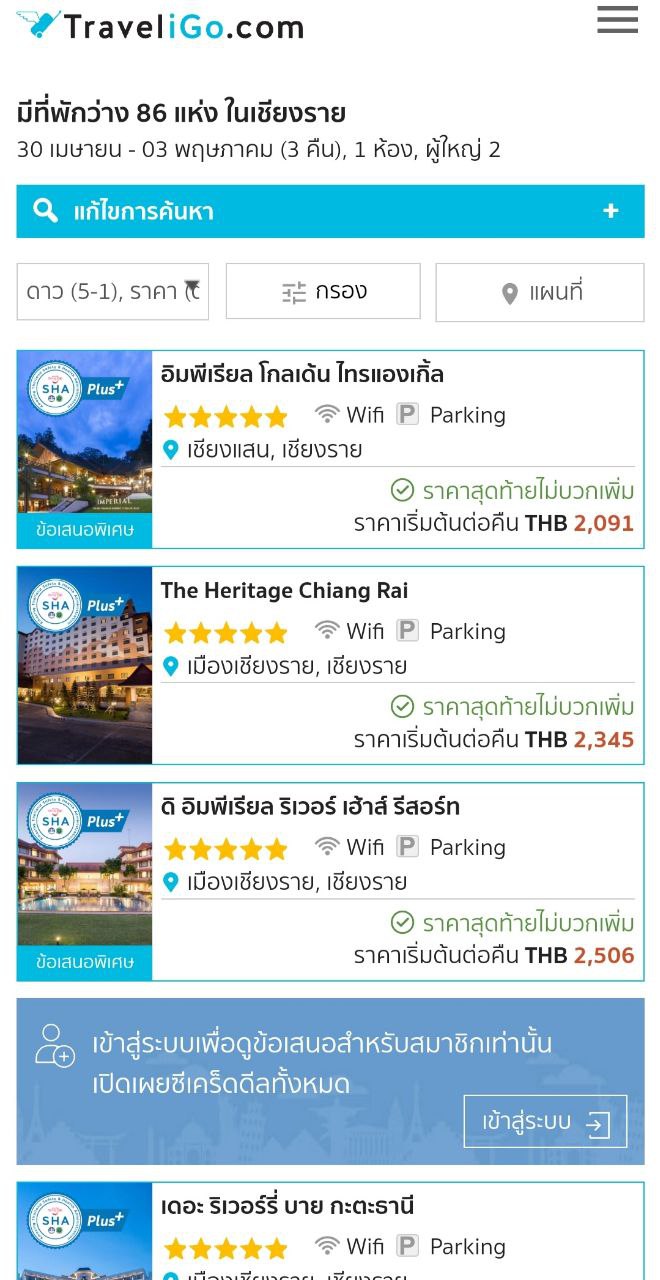Open the กรอง filter options
660x1280 pixels.
pyautogui.click(x=323, y=292)
